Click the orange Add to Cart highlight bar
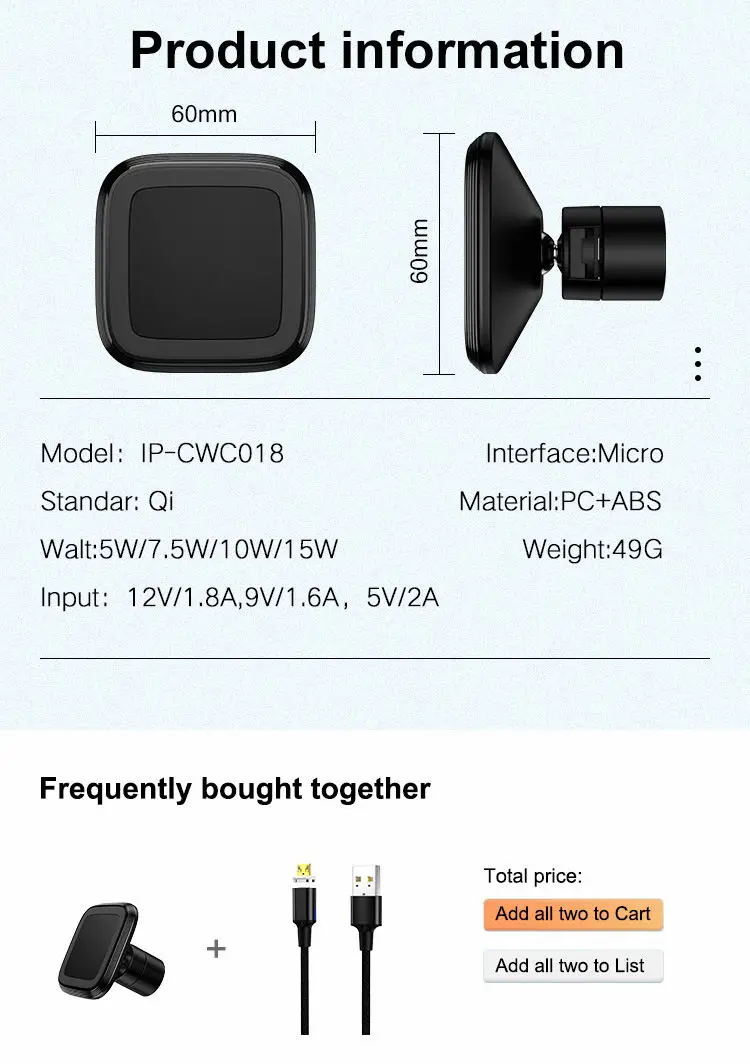 click(572, 914)
